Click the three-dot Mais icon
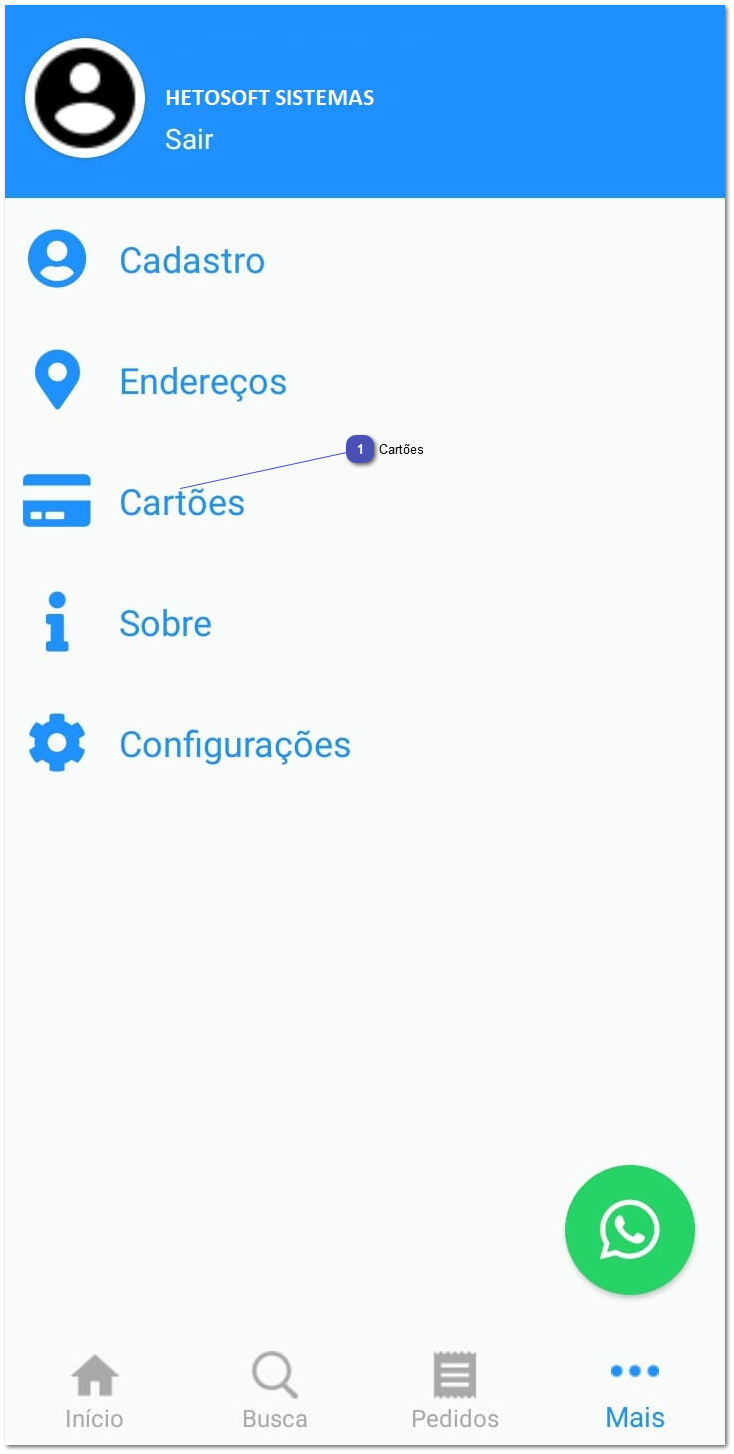The image size is (734, 1454). (634, 1374)
